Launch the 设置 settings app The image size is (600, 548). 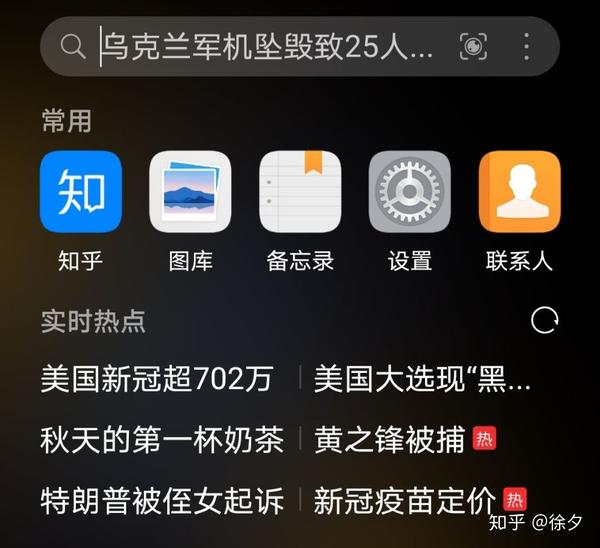coord(410,192)
